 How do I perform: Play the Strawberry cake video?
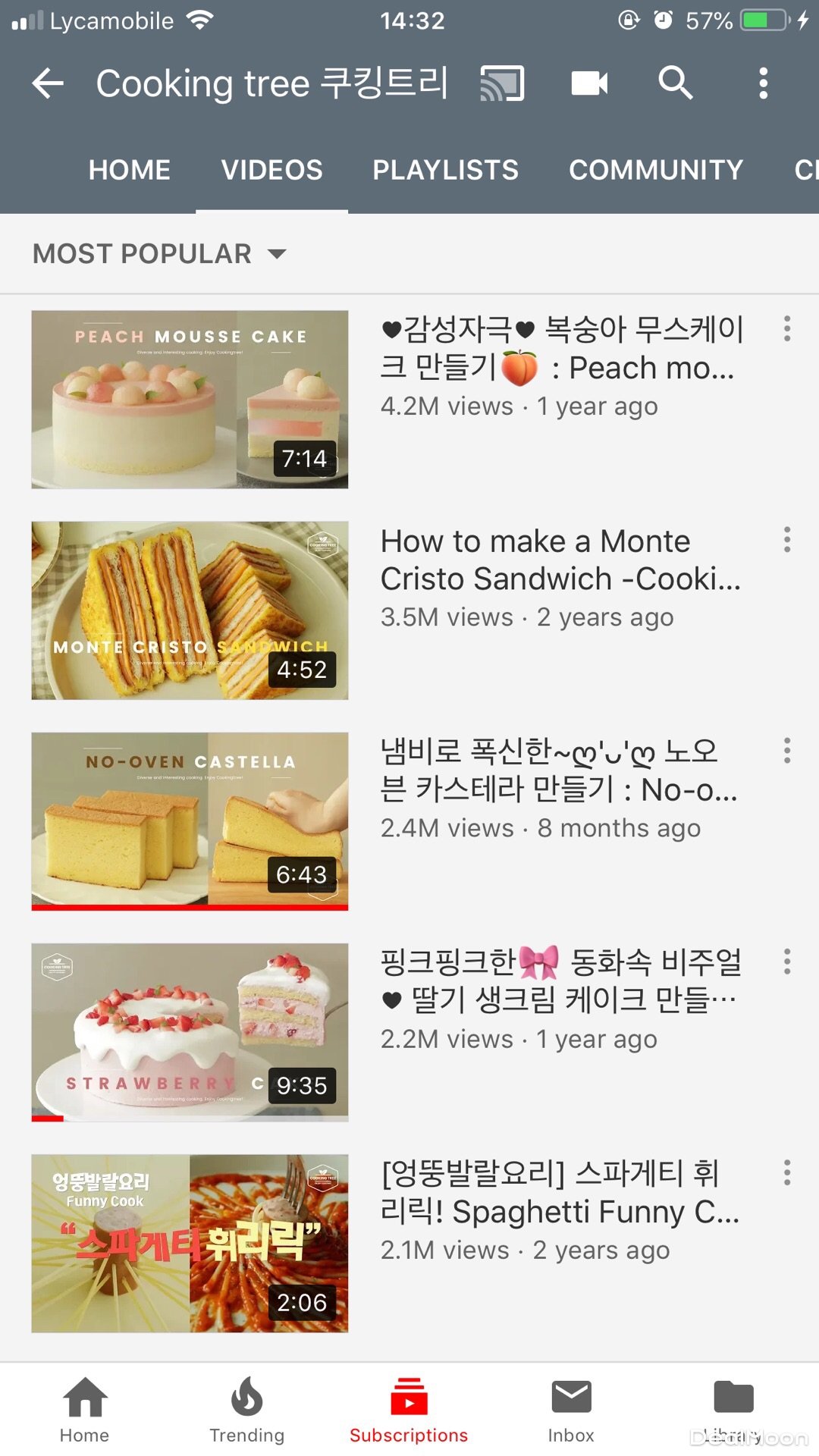tap(190, 1031)
